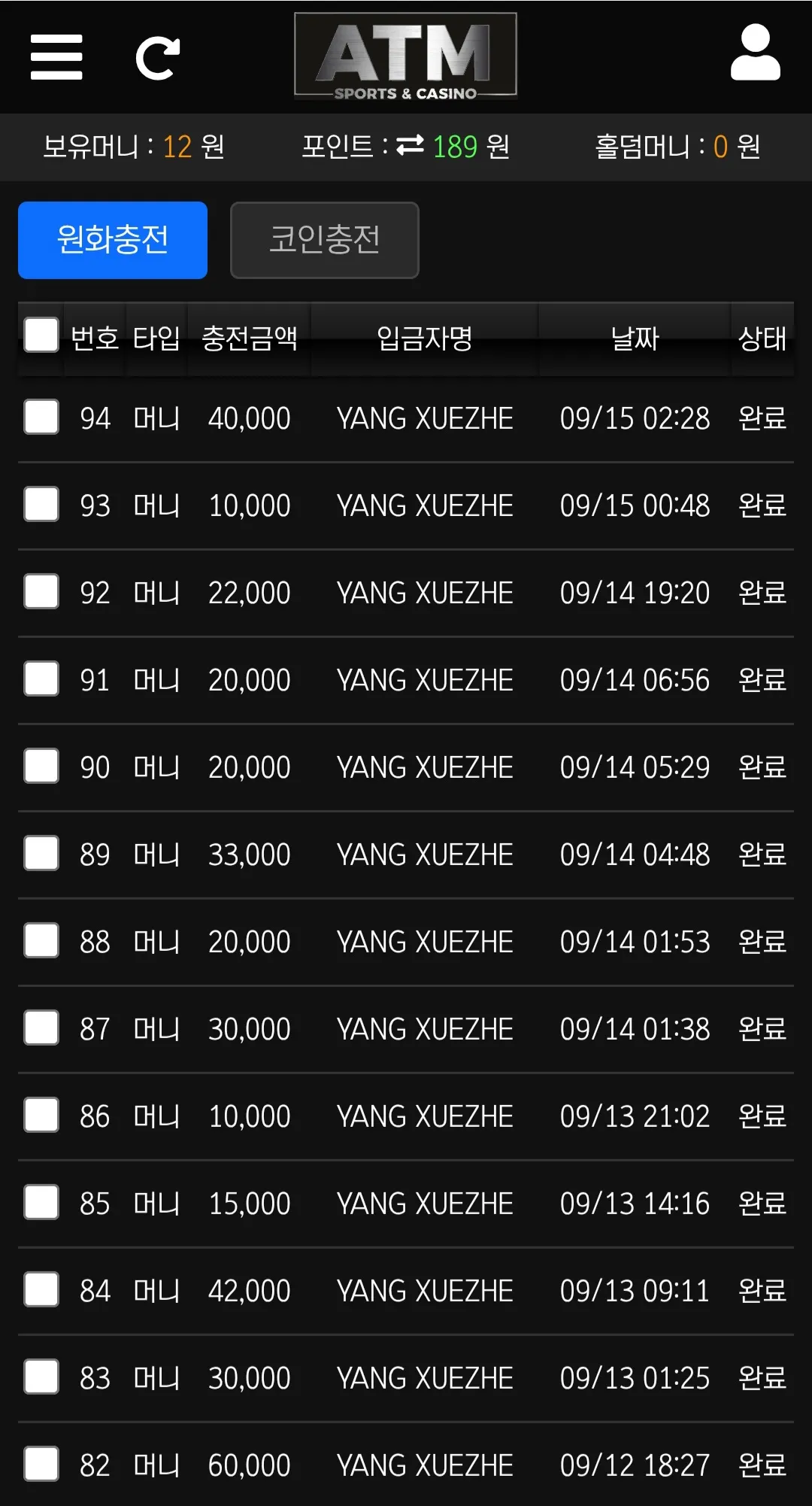This screenshot has width=812, height=1506.
Task: Switch to the 코인충전 tab
Action: pos(325,240)
